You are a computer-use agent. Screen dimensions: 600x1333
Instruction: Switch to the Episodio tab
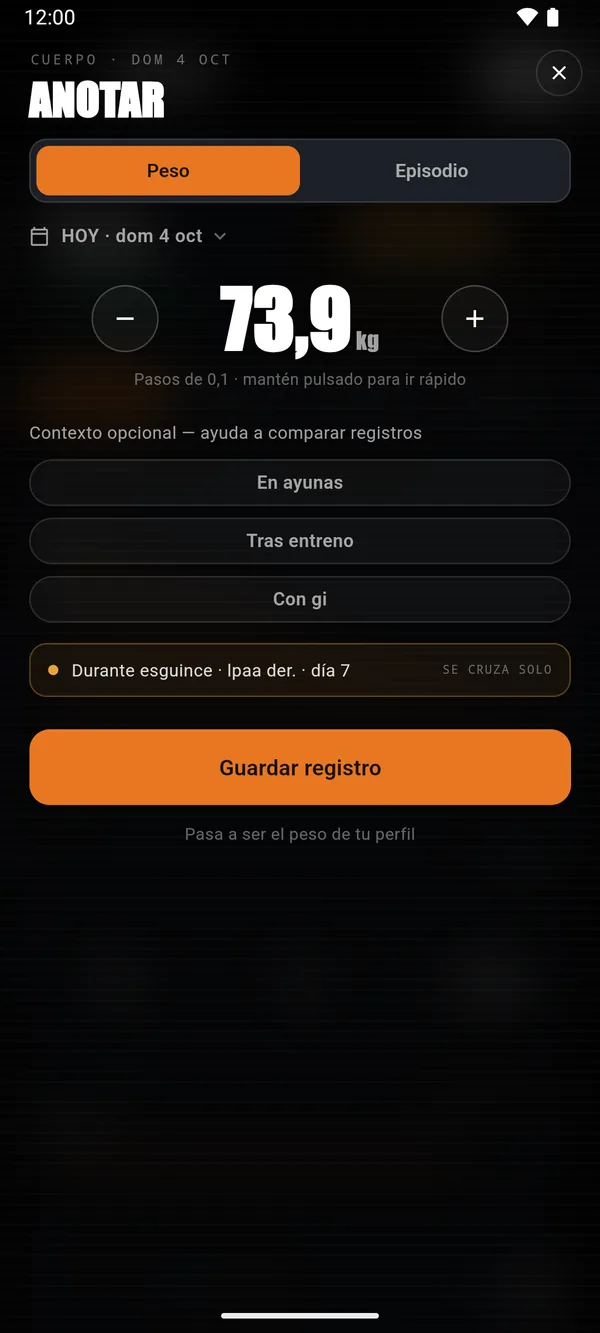(432, 171)
